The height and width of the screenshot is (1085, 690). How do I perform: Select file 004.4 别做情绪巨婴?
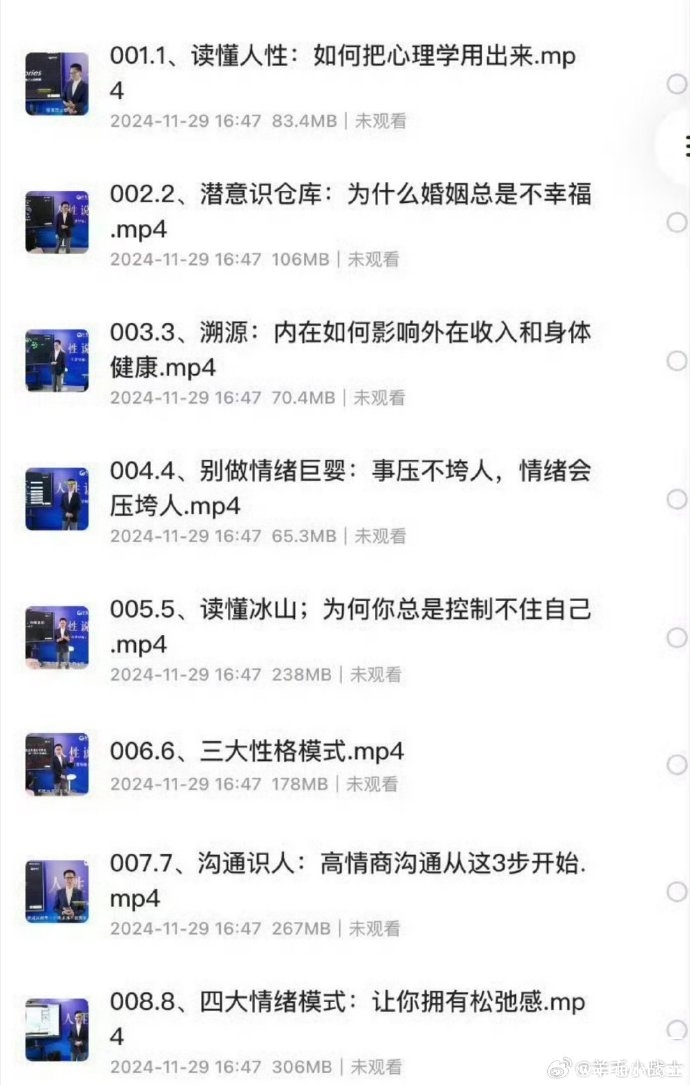pos(677,499)
